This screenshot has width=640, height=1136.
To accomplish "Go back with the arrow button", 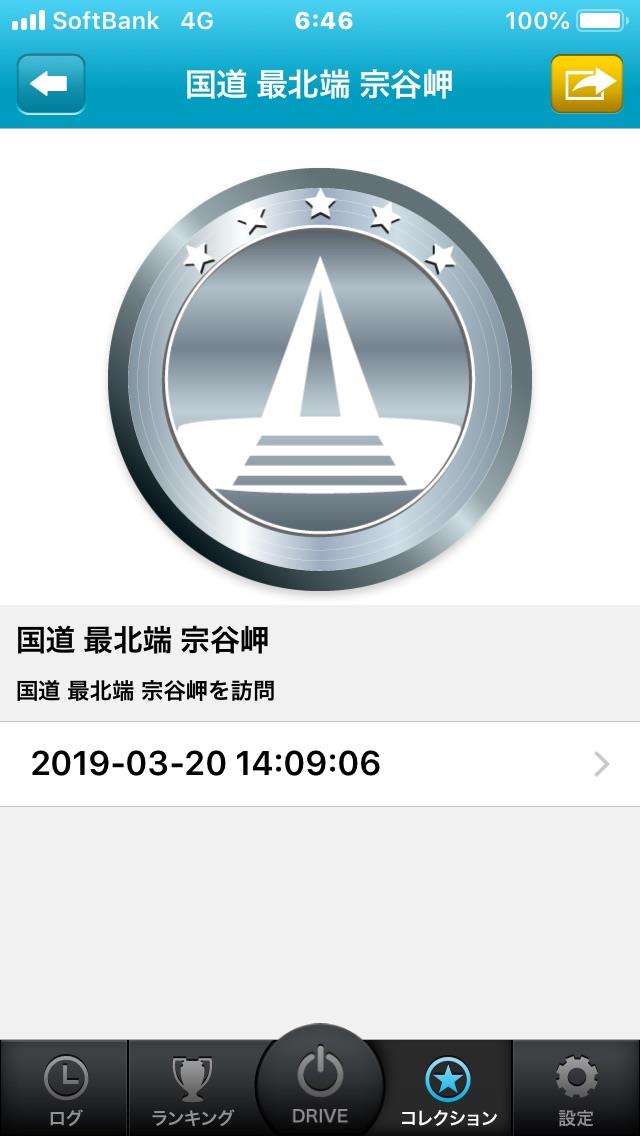I will pos(51,84).
